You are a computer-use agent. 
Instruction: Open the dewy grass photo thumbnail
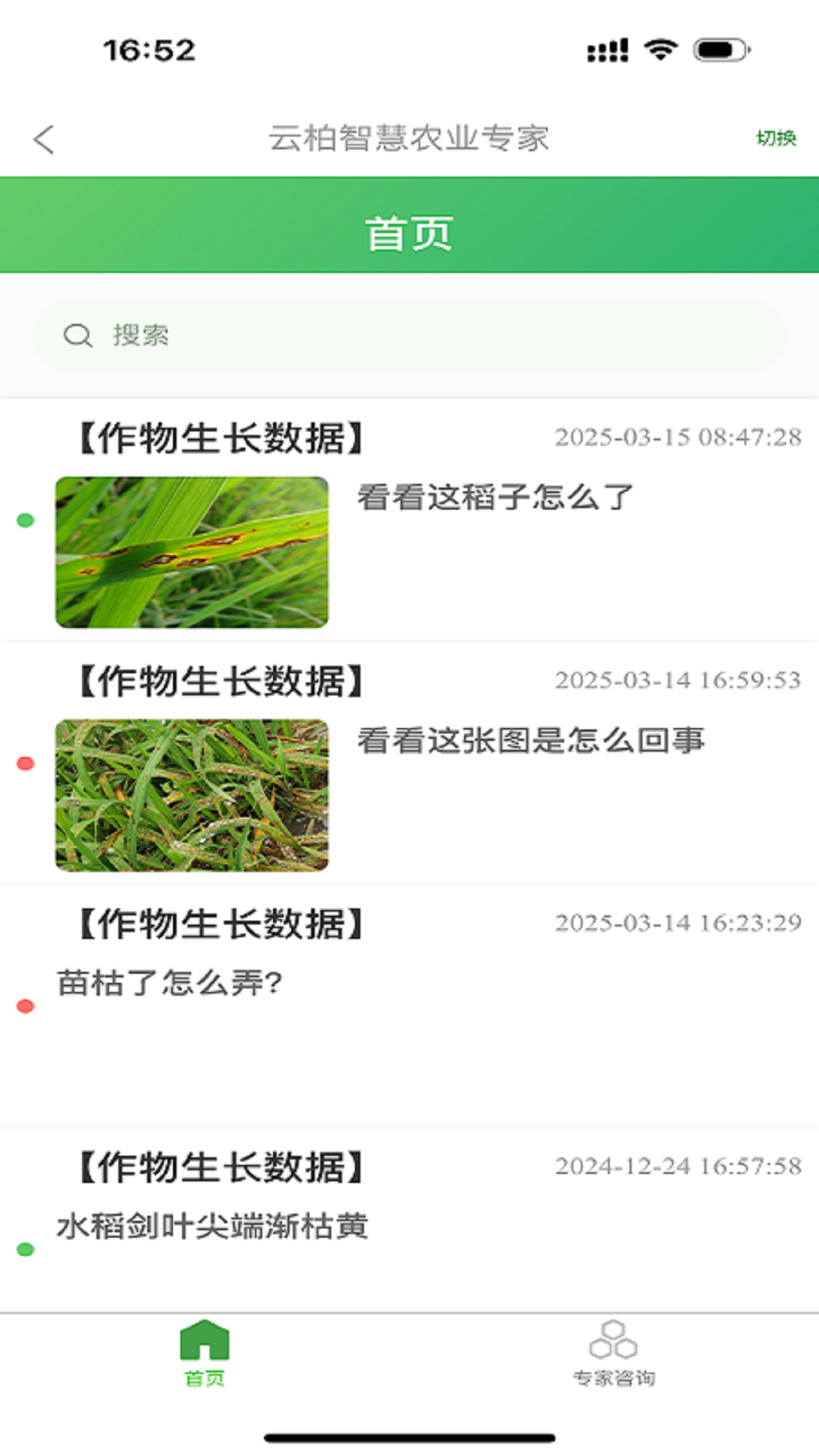(x=192, y=793)
